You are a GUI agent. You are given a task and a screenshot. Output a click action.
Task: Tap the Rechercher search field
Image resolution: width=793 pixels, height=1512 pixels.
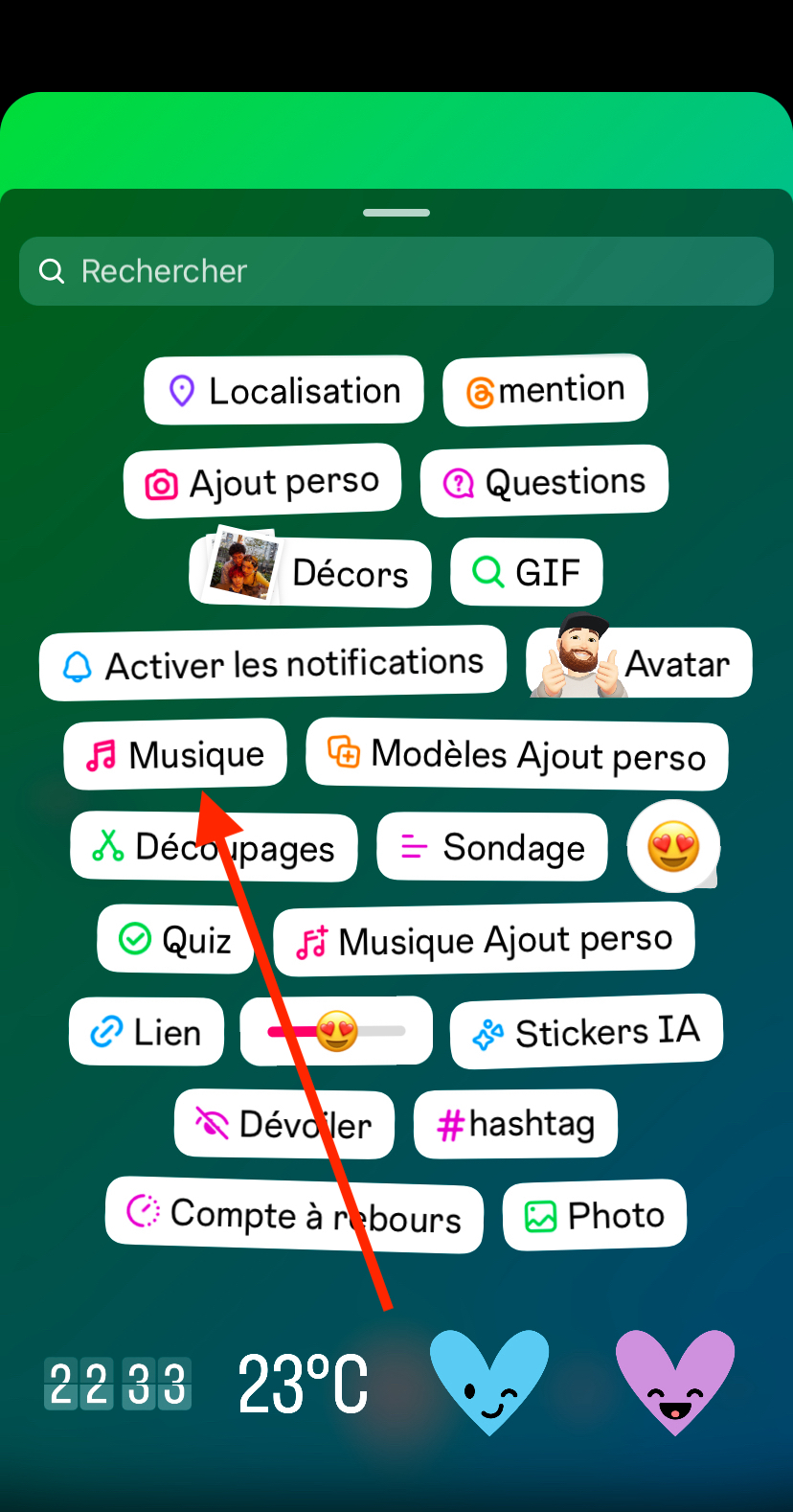(x=396, y=271)
